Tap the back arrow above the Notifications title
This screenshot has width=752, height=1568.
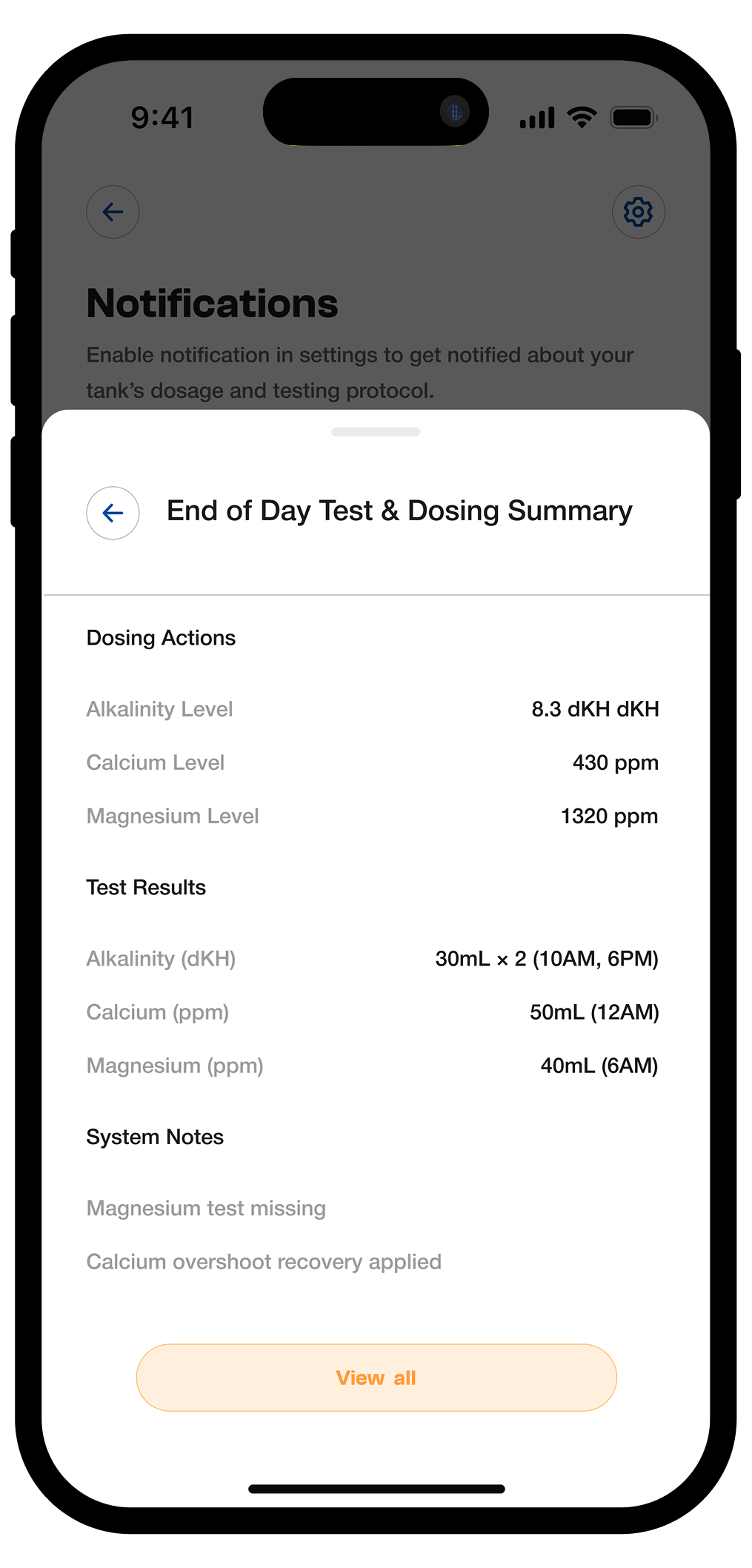coord(113,212)
